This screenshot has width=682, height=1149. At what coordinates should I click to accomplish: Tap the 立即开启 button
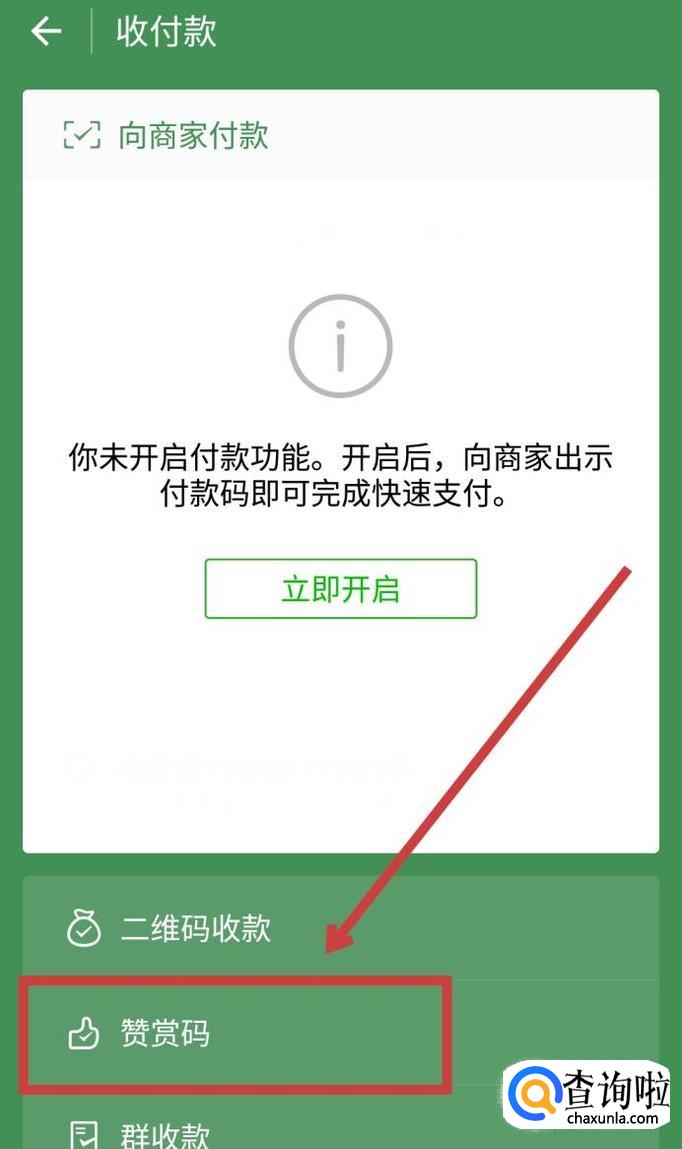tap(340, 589)
